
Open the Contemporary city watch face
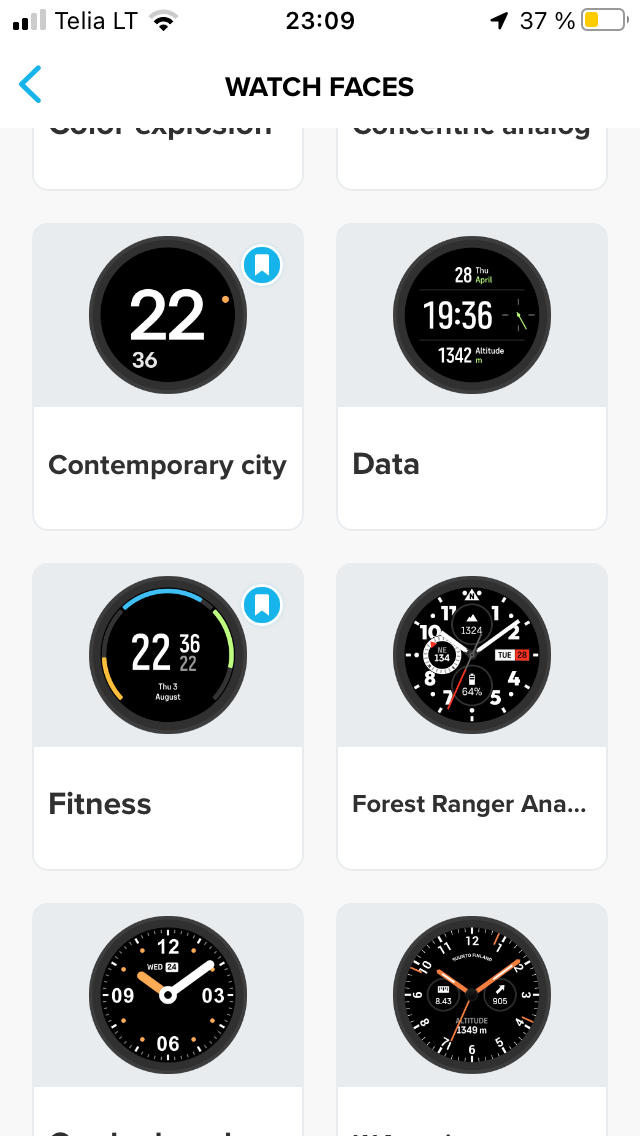pos(168,375)
